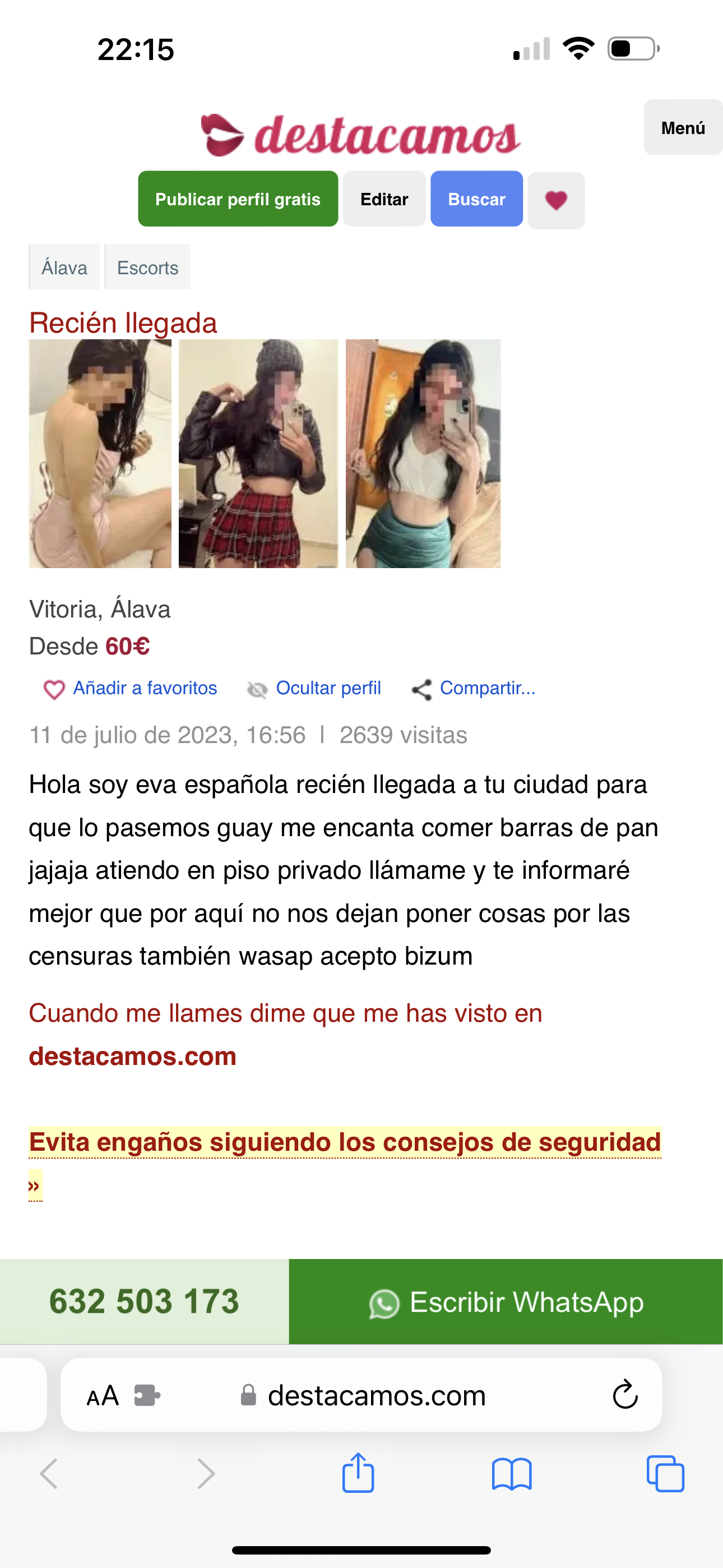Open Safari AA text options
The image size is (723, 1568).
pyautogui.click(x=102, y=1395)
